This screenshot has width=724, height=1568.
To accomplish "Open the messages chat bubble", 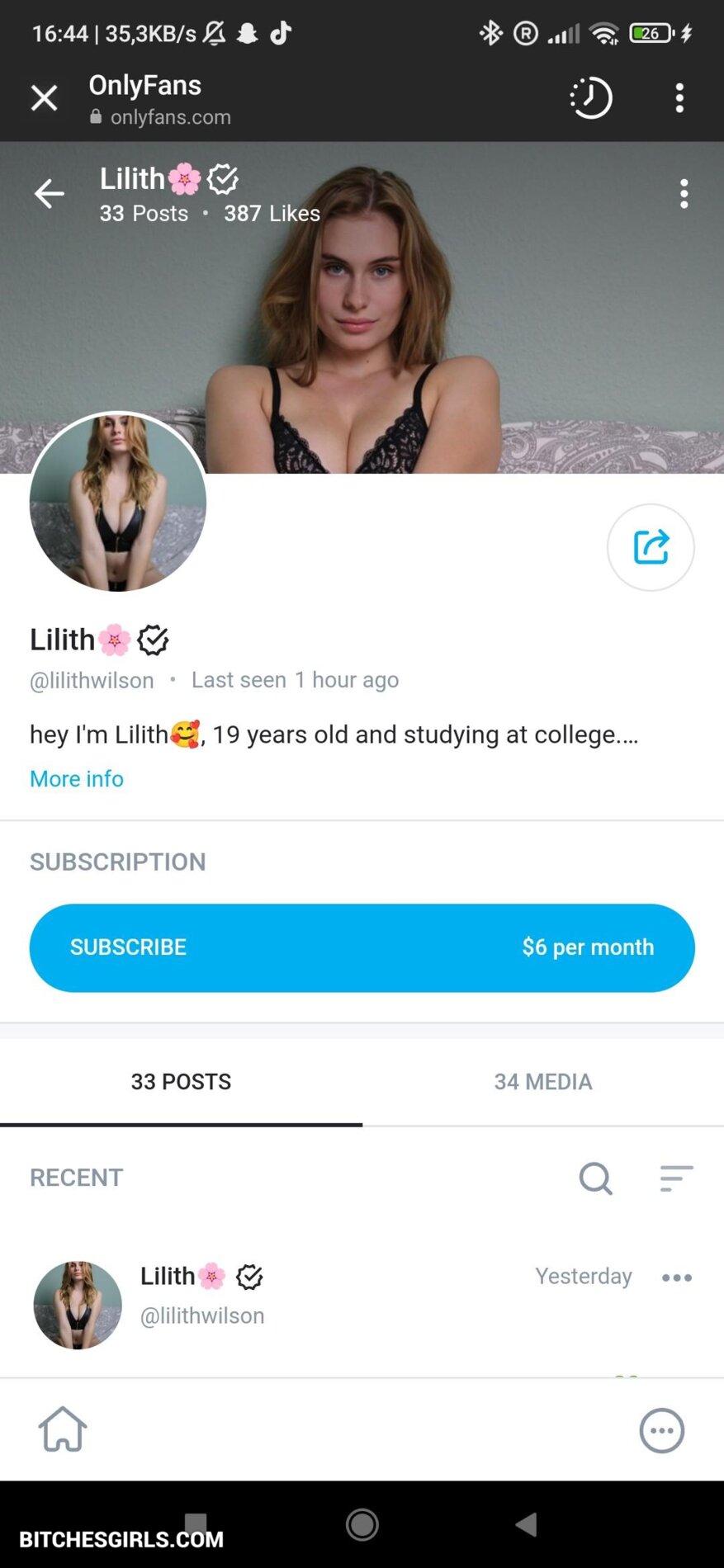I will coord(661,1430).
